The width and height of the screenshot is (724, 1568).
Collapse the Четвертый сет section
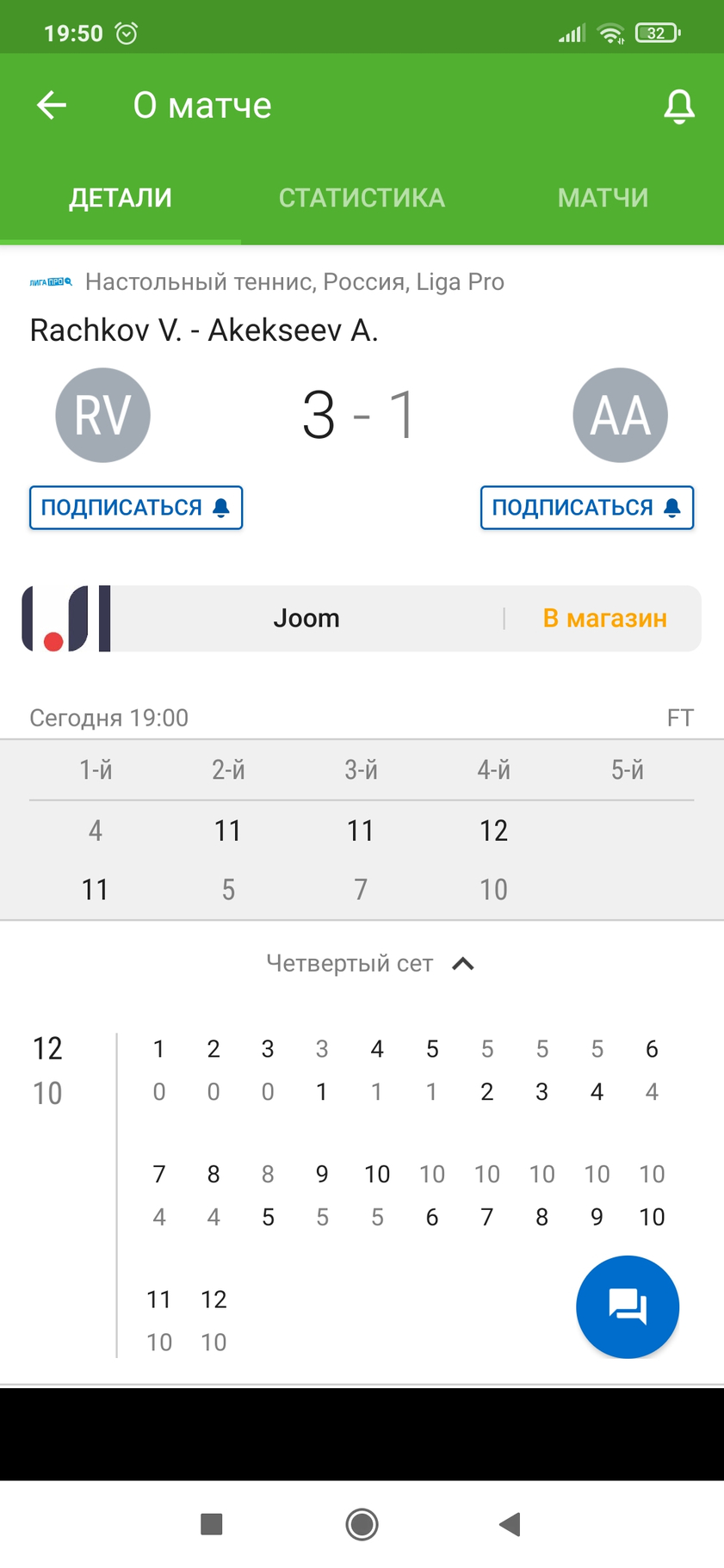point(370,963)
